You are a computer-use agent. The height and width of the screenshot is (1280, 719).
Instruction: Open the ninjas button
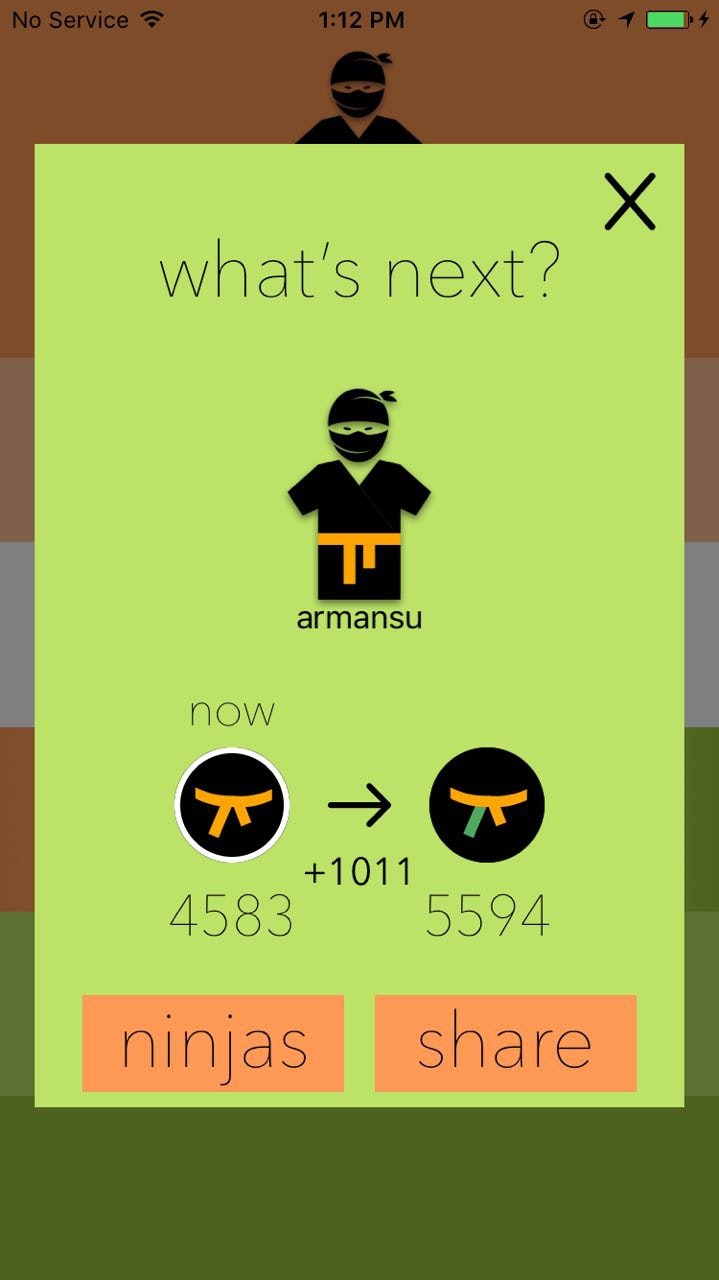[213, 1043]
